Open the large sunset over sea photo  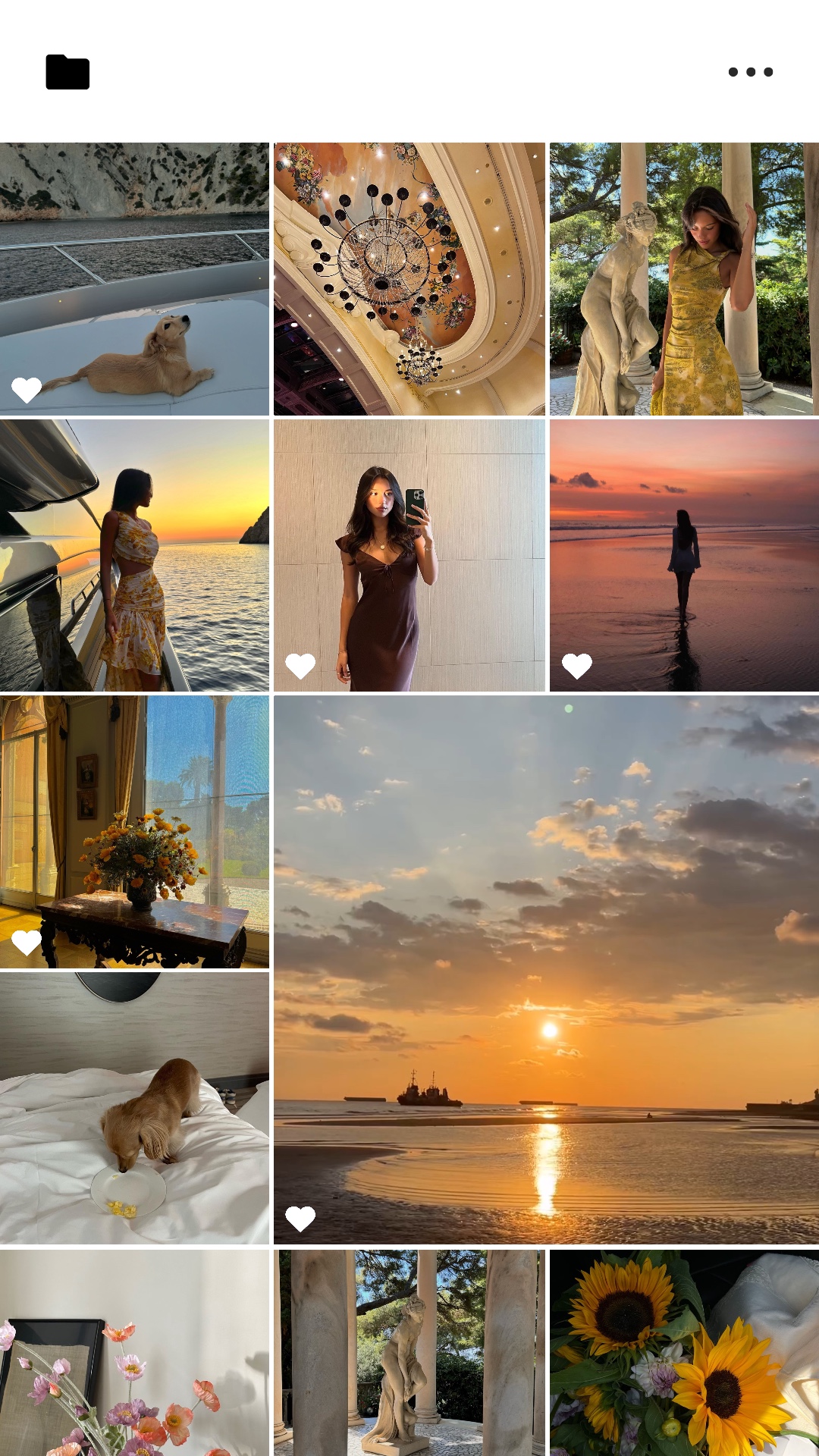tap(546, 970)
